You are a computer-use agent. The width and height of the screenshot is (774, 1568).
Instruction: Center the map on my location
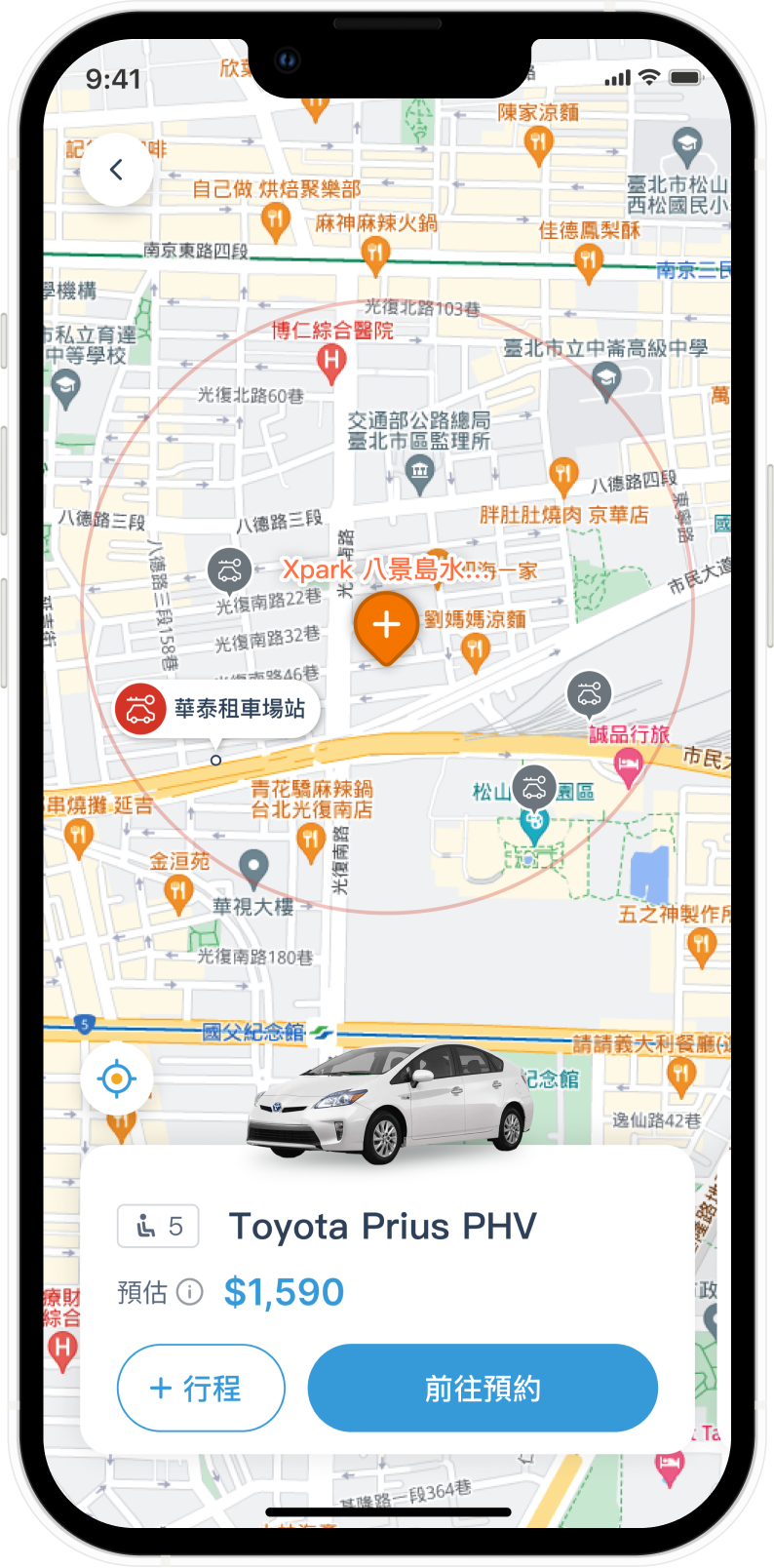tap(117, 1079)
